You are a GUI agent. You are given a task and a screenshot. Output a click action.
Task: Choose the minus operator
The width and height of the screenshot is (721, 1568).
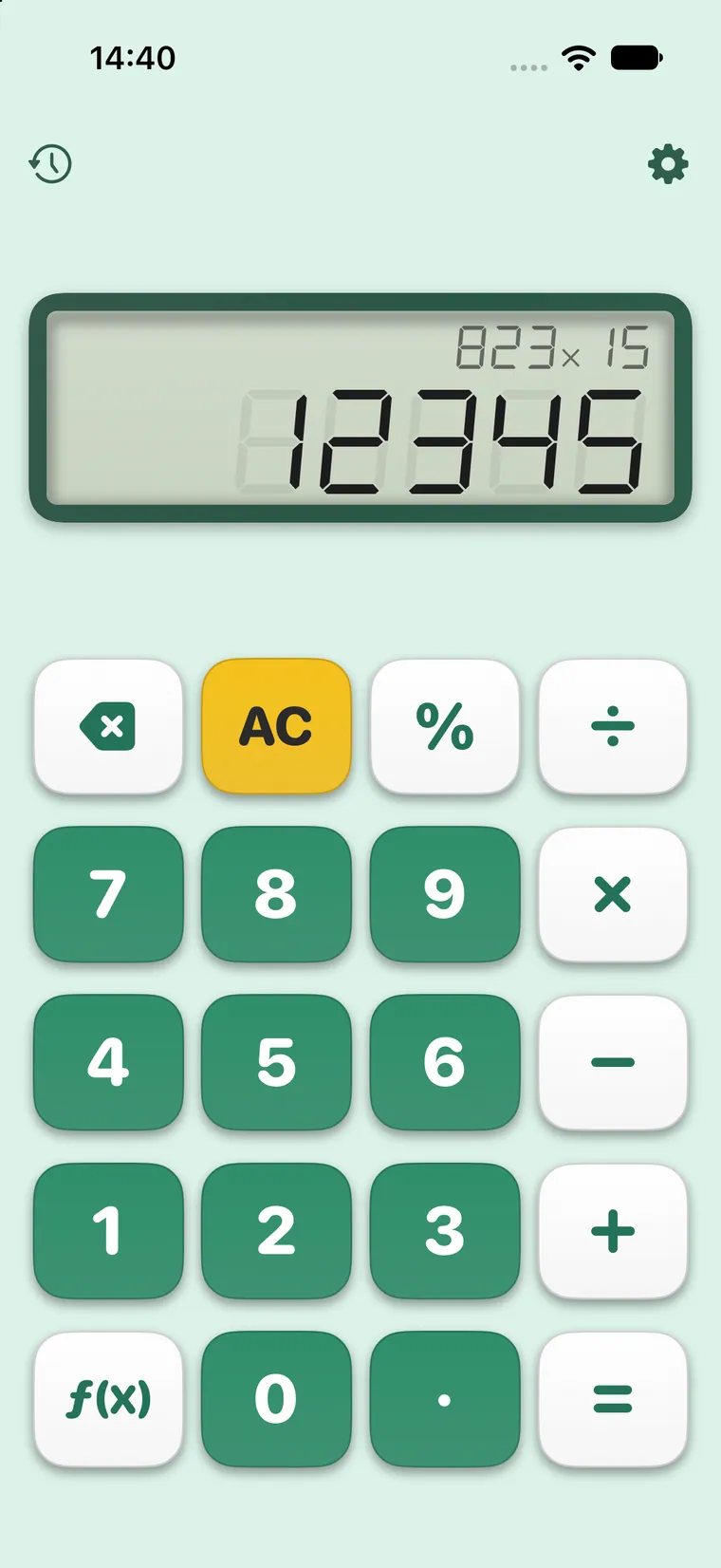coord(613,1062)
